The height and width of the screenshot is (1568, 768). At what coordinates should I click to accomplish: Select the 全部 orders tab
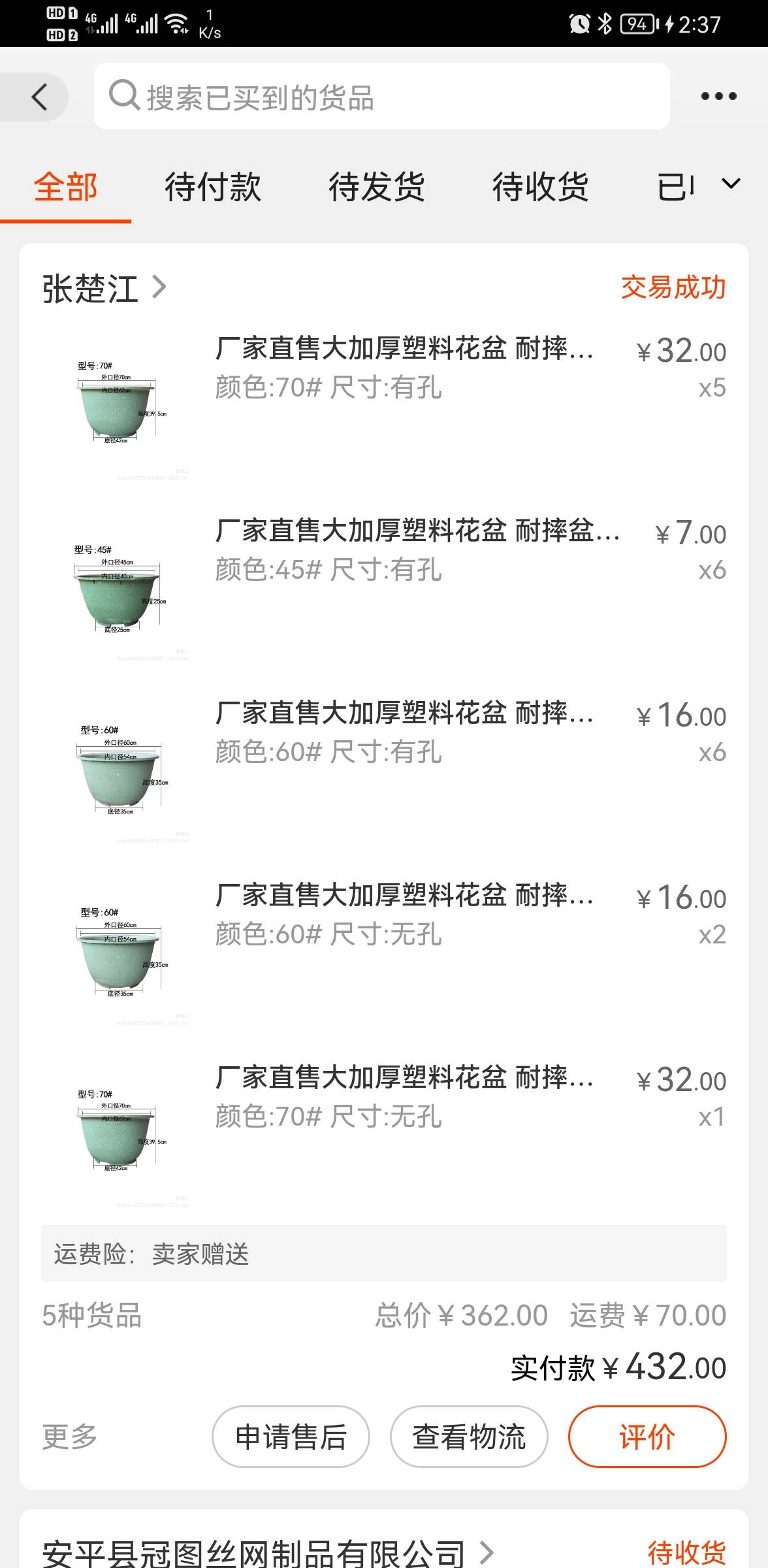click(x=65, y=187)
